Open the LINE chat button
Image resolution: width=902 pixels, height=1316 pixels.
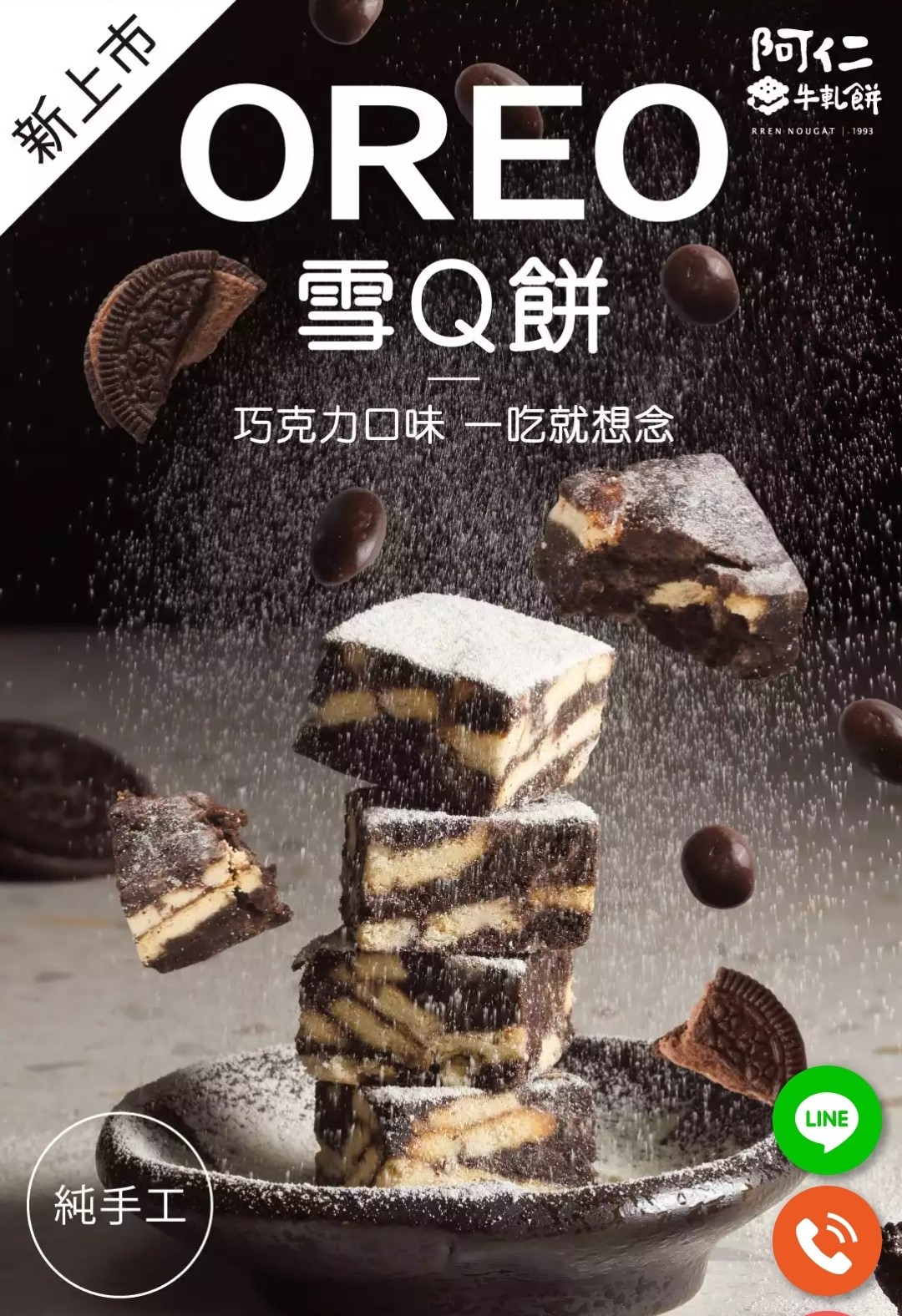(x=826, y=1120)
